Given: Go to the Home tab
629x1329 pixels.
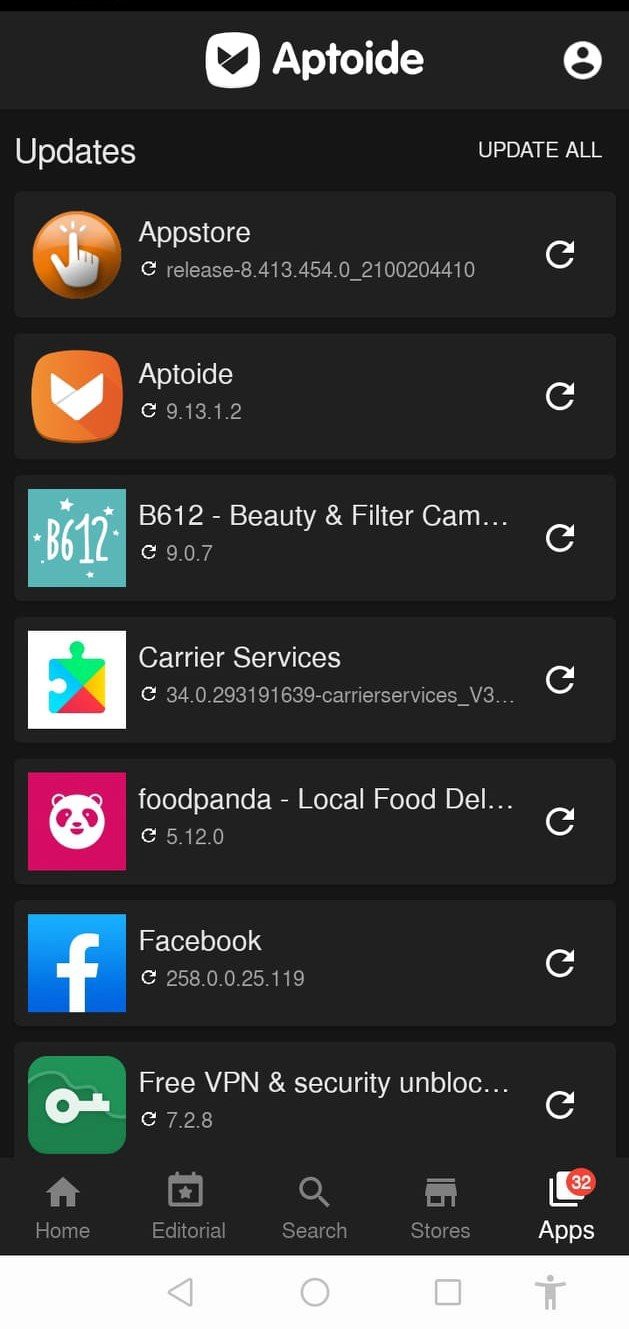Looking at the screenshot, I should (x=63, y=1208).
